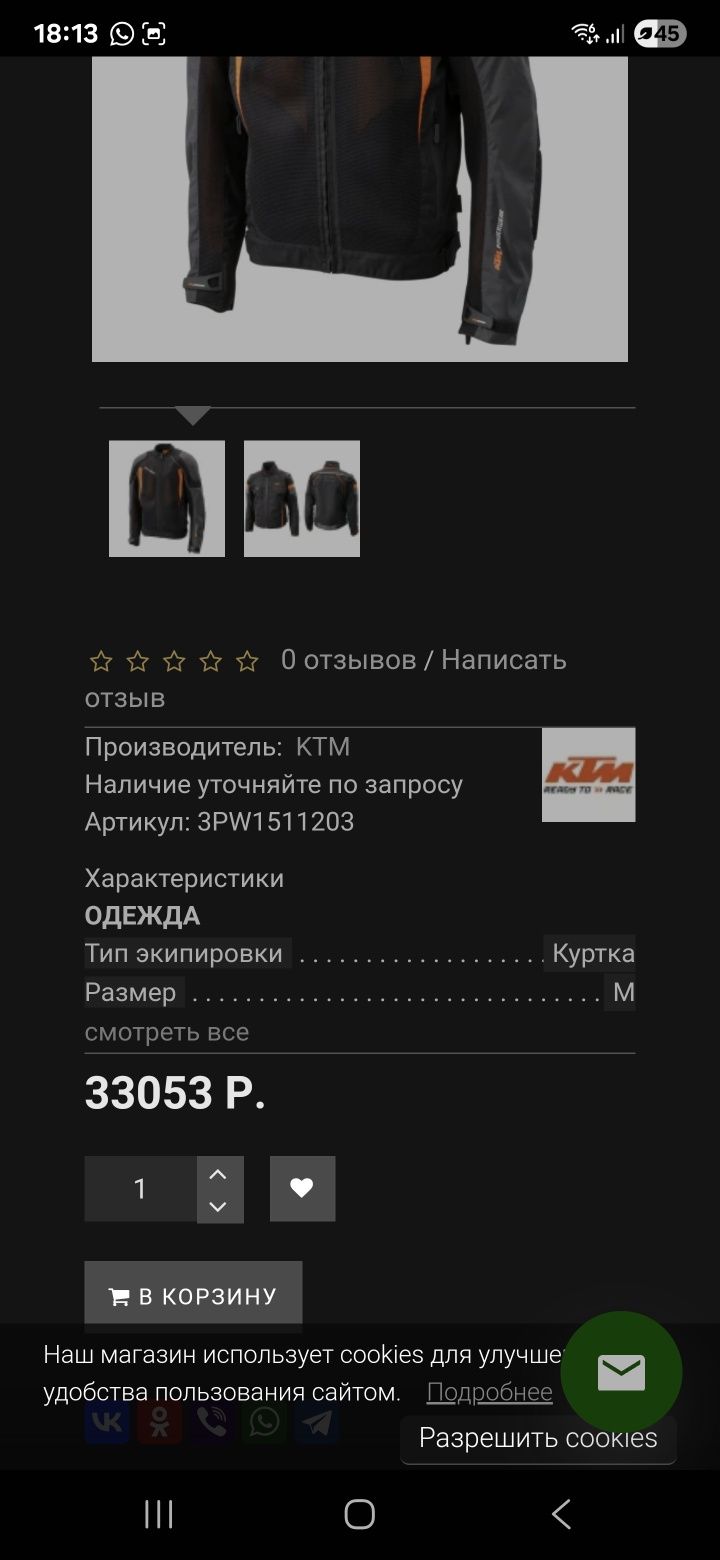Increase quantity with the up arrow

[x=218, y=1173]
